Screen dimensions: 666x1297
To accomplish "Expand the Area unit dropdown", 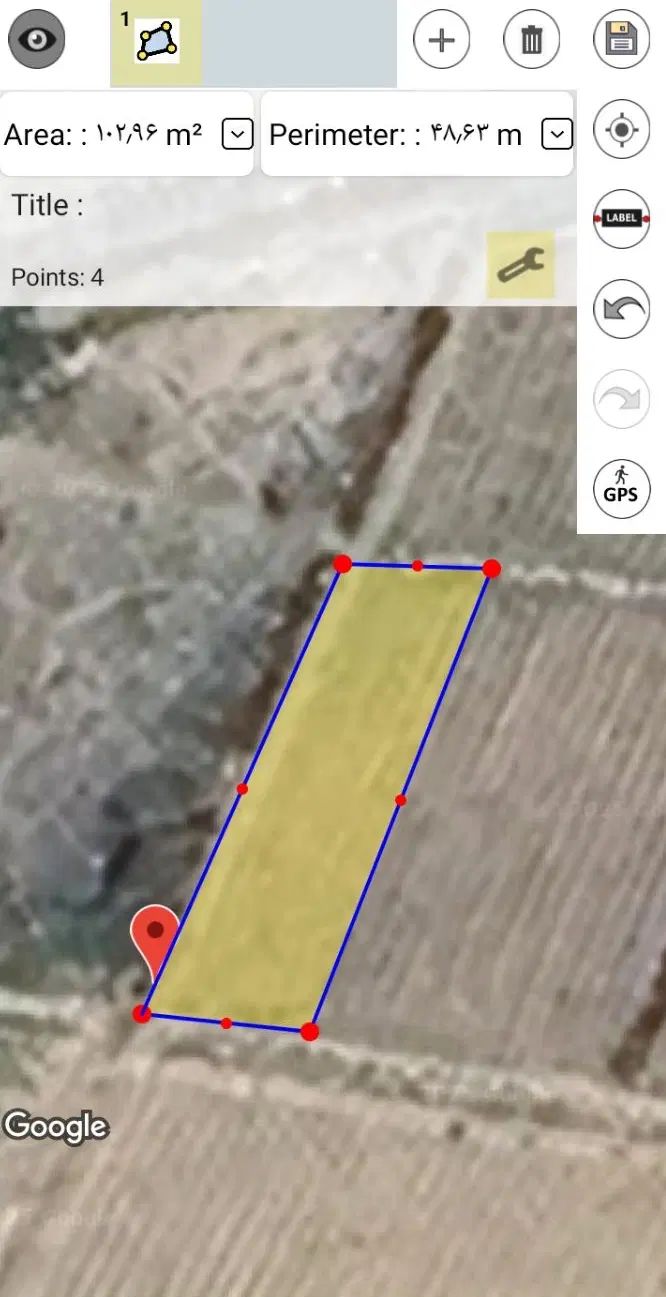I will pyautogui.click(x=237, y=134).
